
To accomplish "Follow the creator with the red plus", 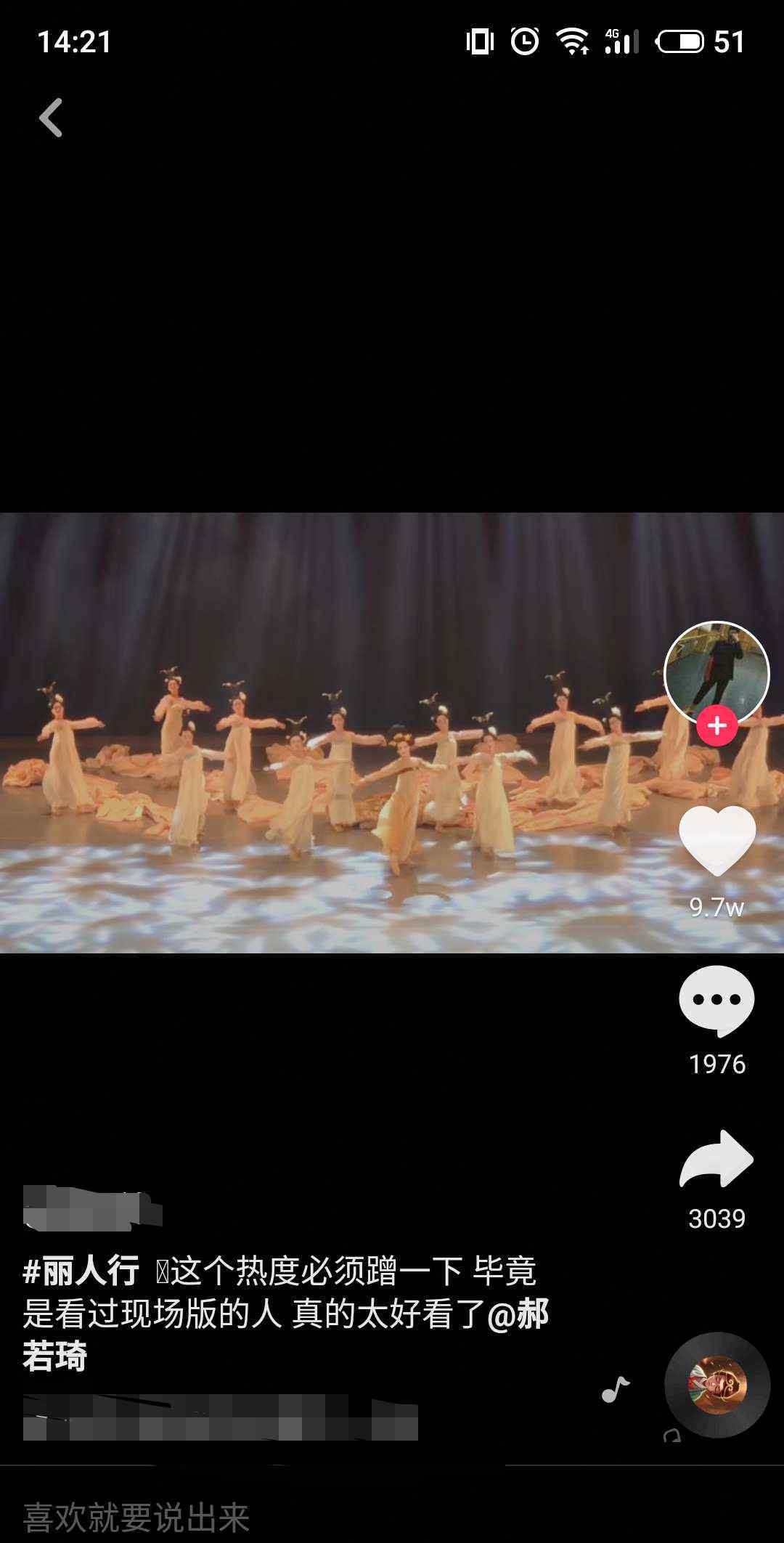I will click(x=717, y=725).
